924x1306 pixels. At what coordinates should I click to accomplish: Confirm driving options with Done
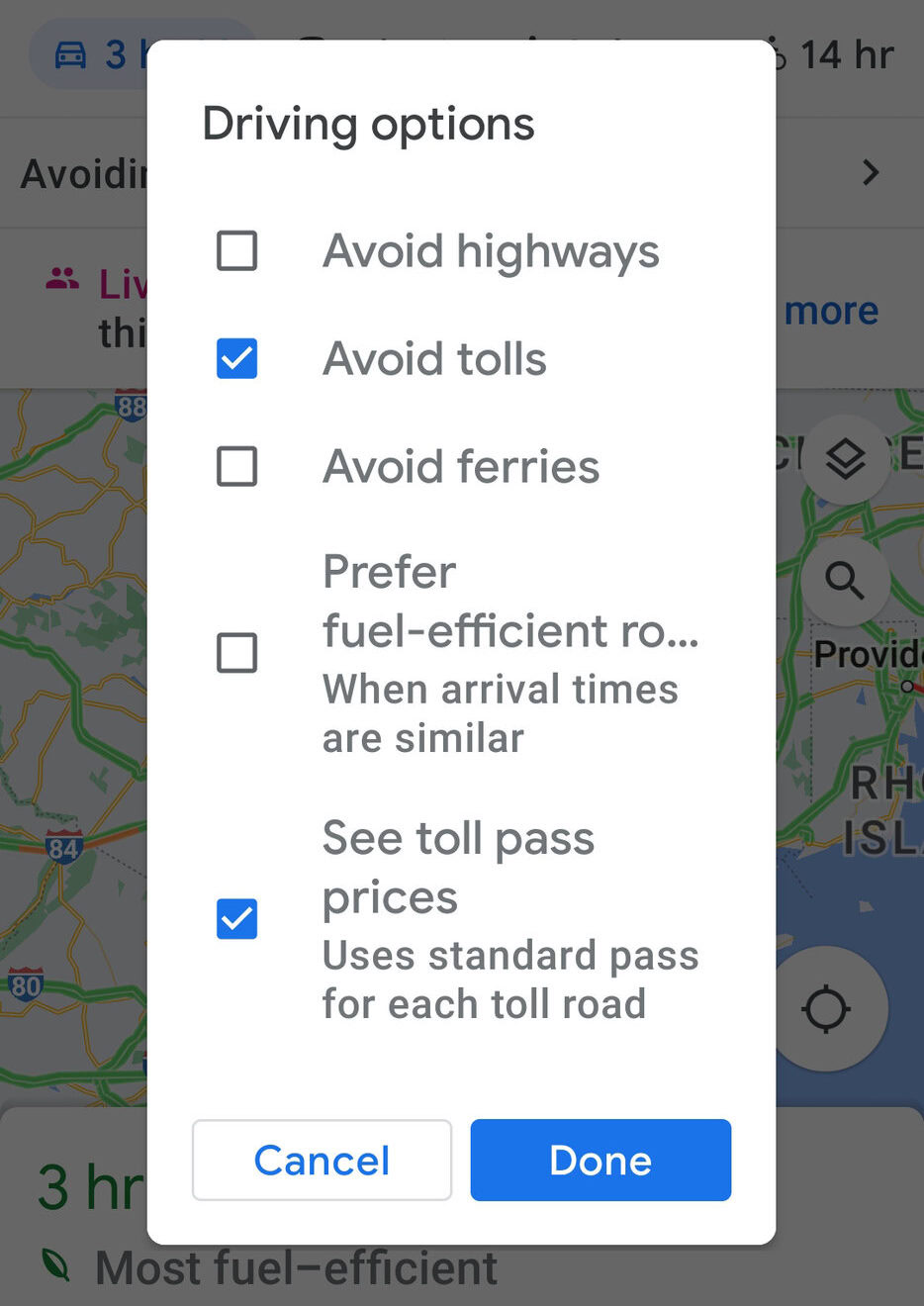(601, 1161)
